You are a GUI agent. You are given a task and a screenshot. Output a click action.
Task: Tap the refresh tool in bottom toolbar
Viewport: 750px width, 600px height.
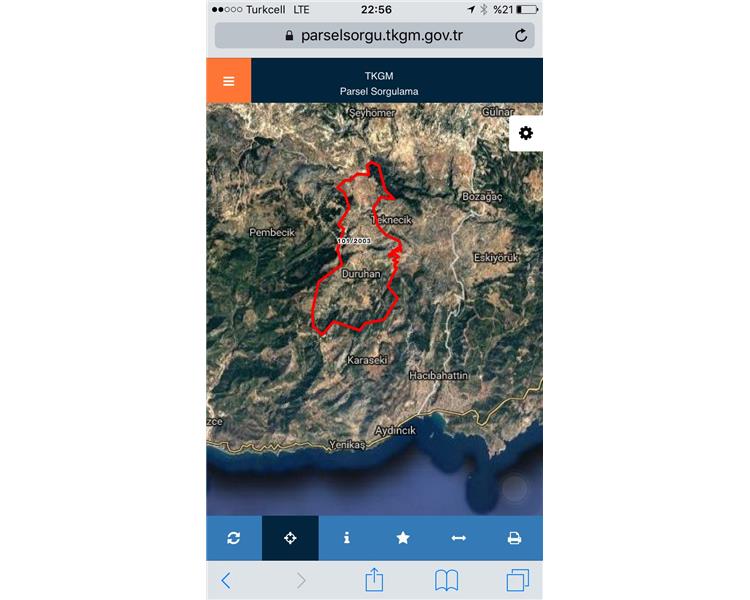pyautogui.click(x=234, y=538)
